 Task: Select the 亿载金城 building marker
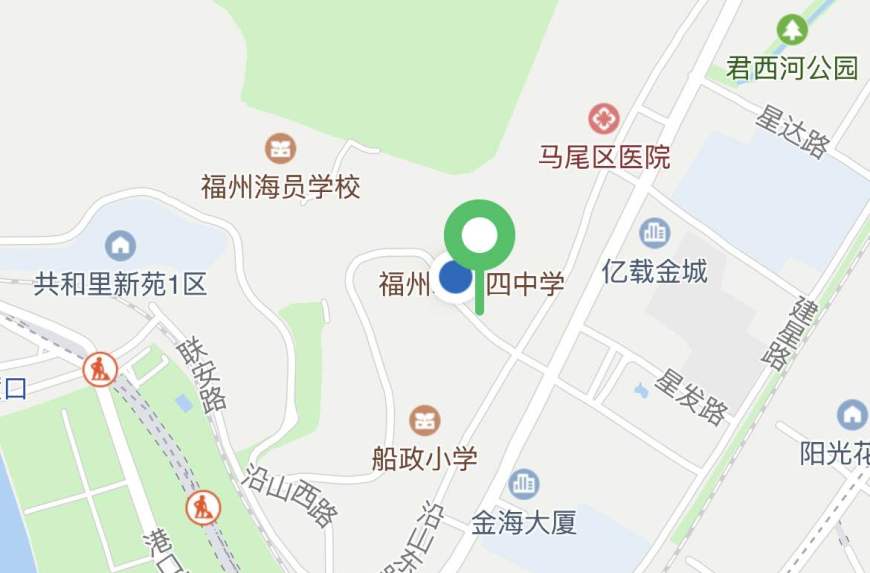point(655,234)
